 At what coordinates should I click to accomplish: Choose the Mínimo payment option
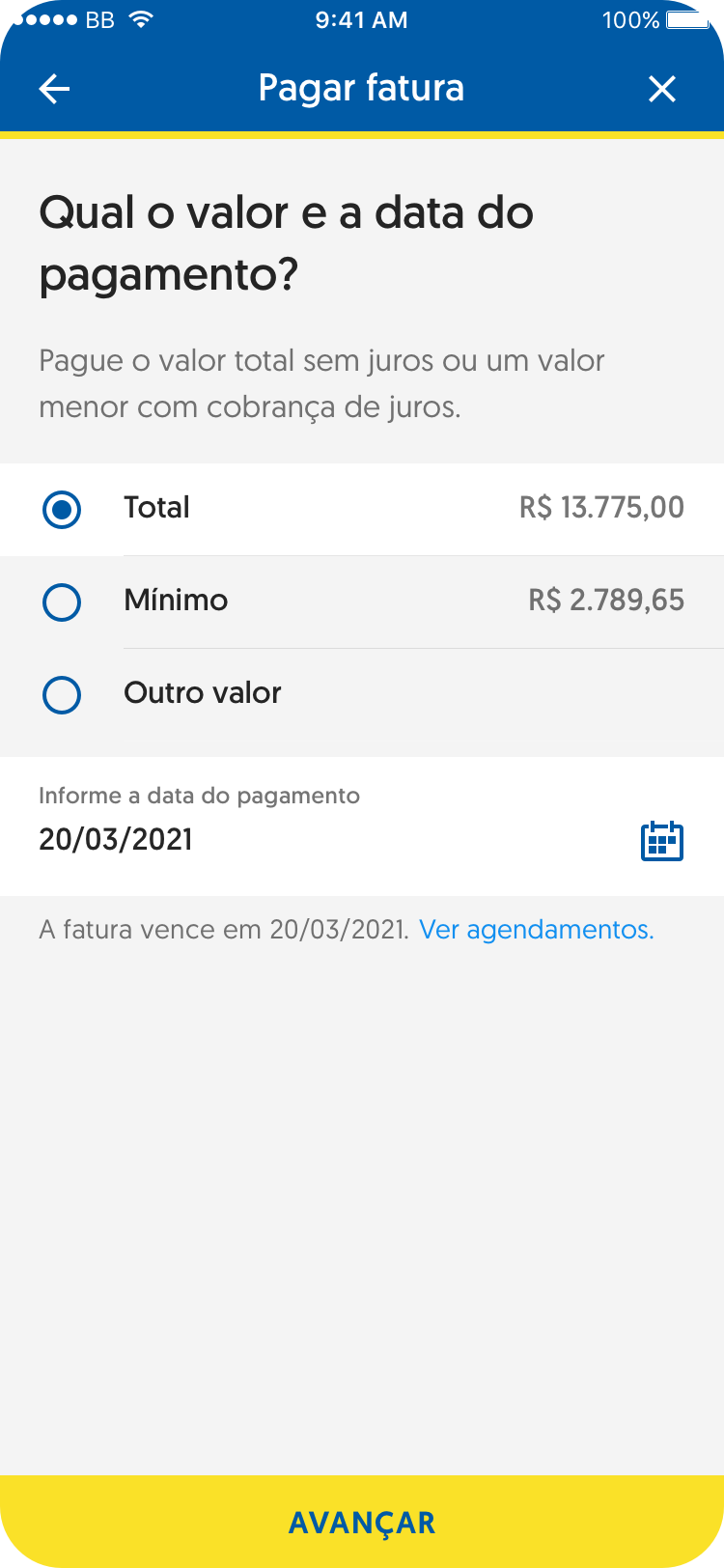pyautogui.click(x=62, y=602)
